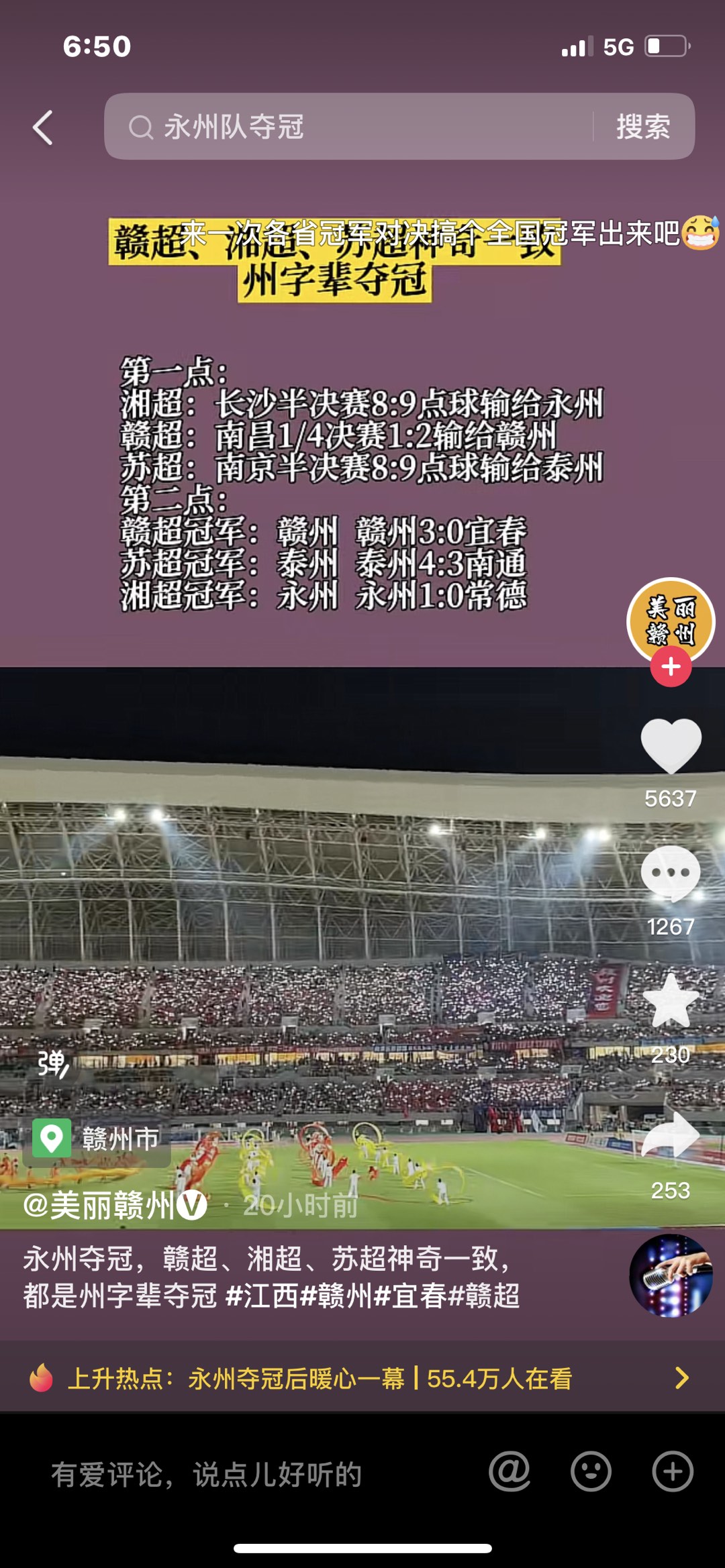This screenshot has width=725, height=1568.
Task: Open the comments bubble icon
Action: pos(671,873)
